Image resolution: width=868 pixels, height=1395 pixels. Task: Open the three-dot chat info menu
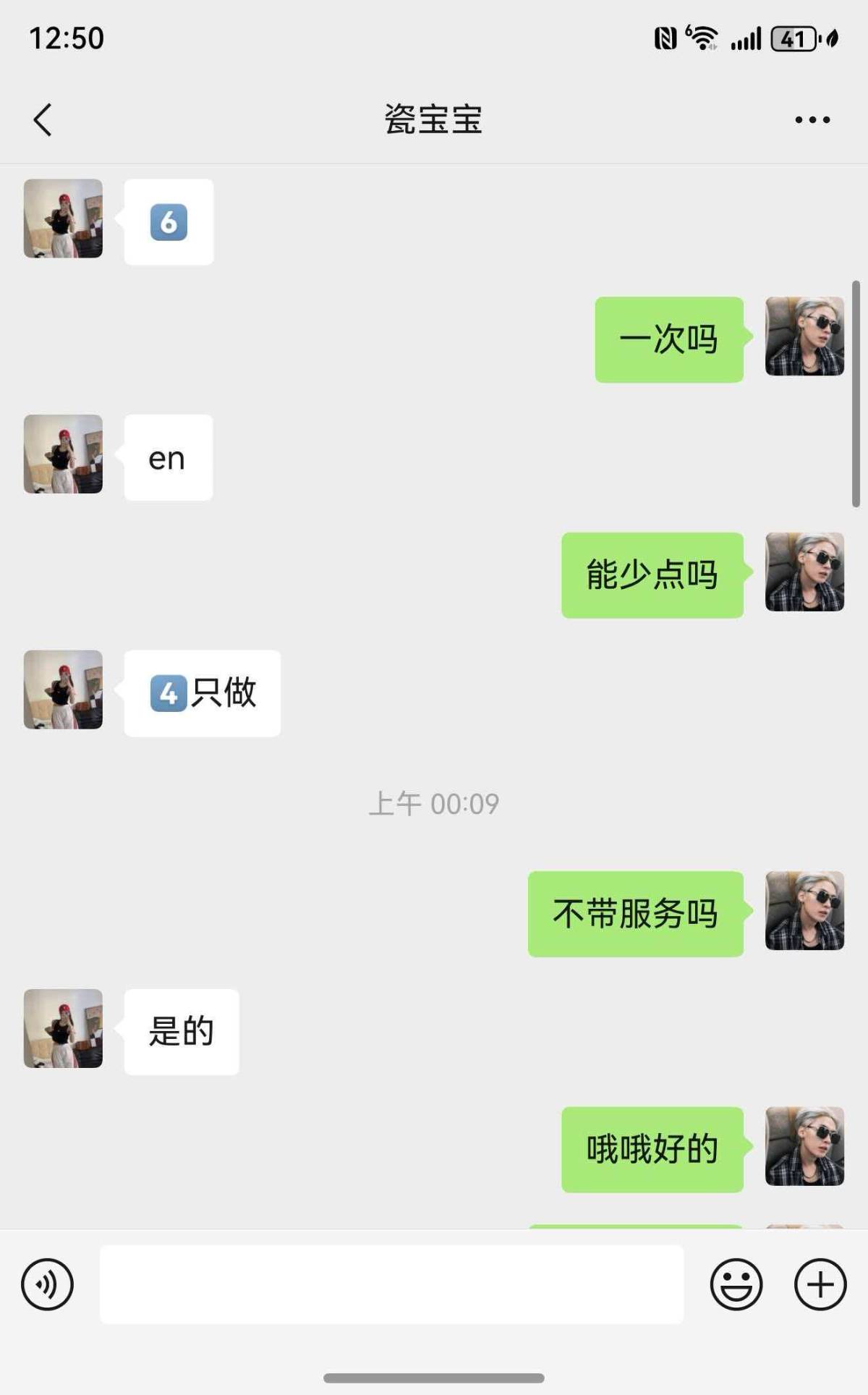tap(812, 119)
